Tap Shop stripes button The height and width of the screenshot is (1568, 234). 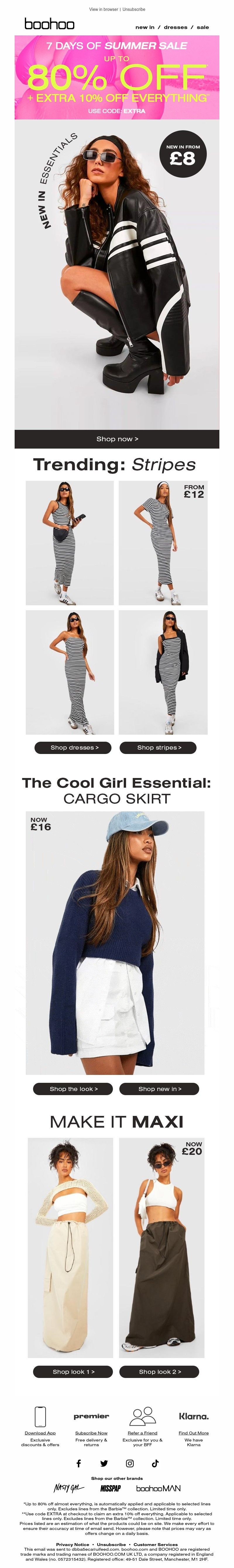pos(159,748)
